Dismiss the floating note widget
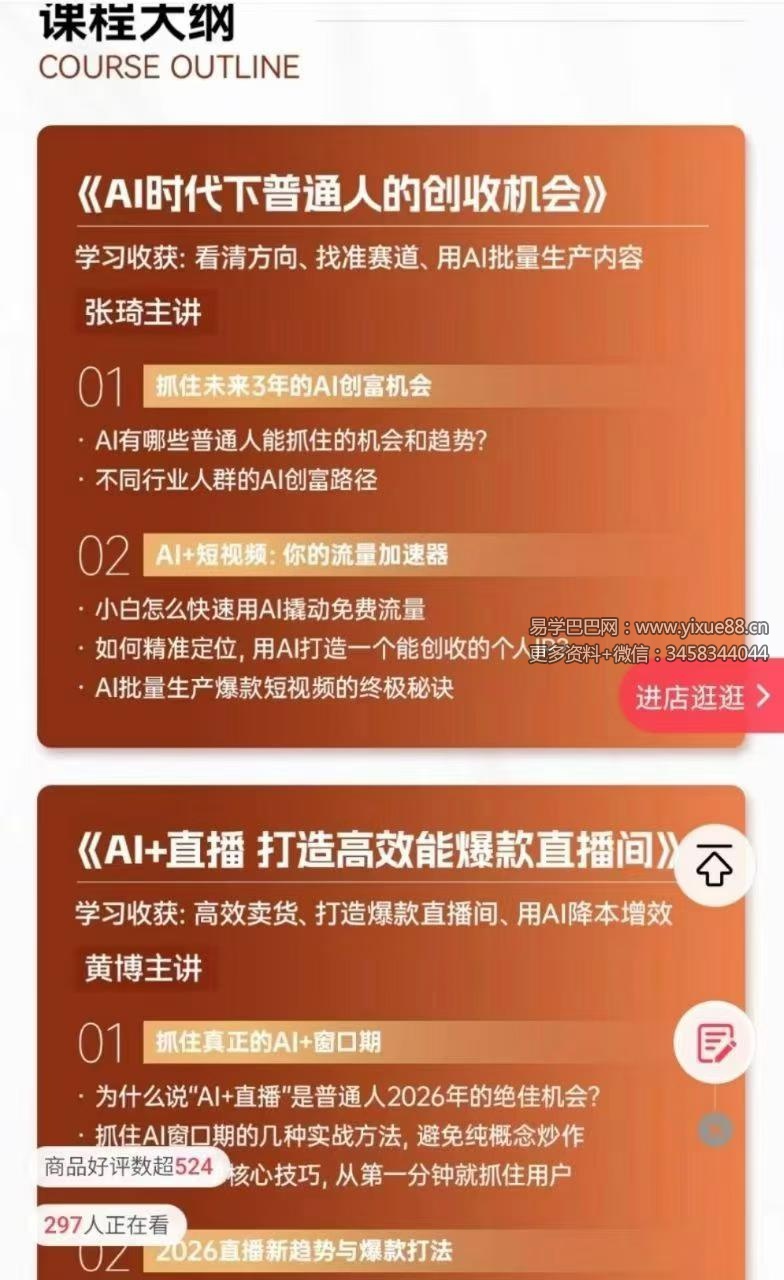Image resolution: width=784 pixels, height=1280 pixels. click(x=715, y=1129)
